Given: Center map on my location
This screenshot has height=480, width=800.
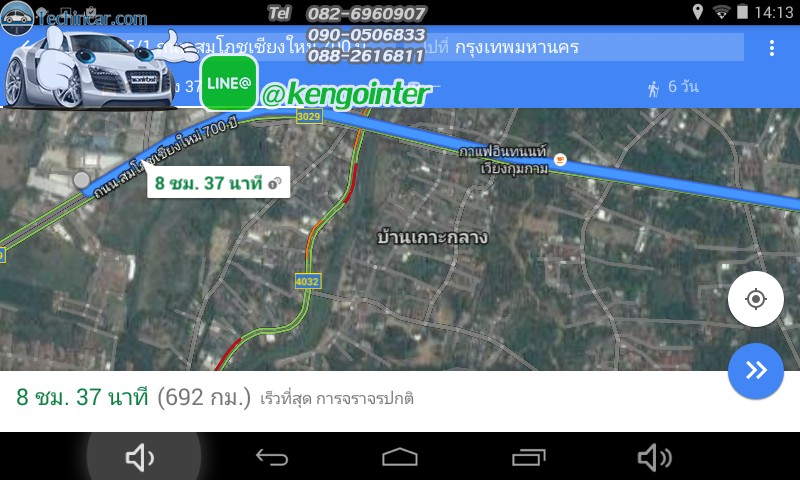Looking at the screenshot, I should [x=755, y=299].
